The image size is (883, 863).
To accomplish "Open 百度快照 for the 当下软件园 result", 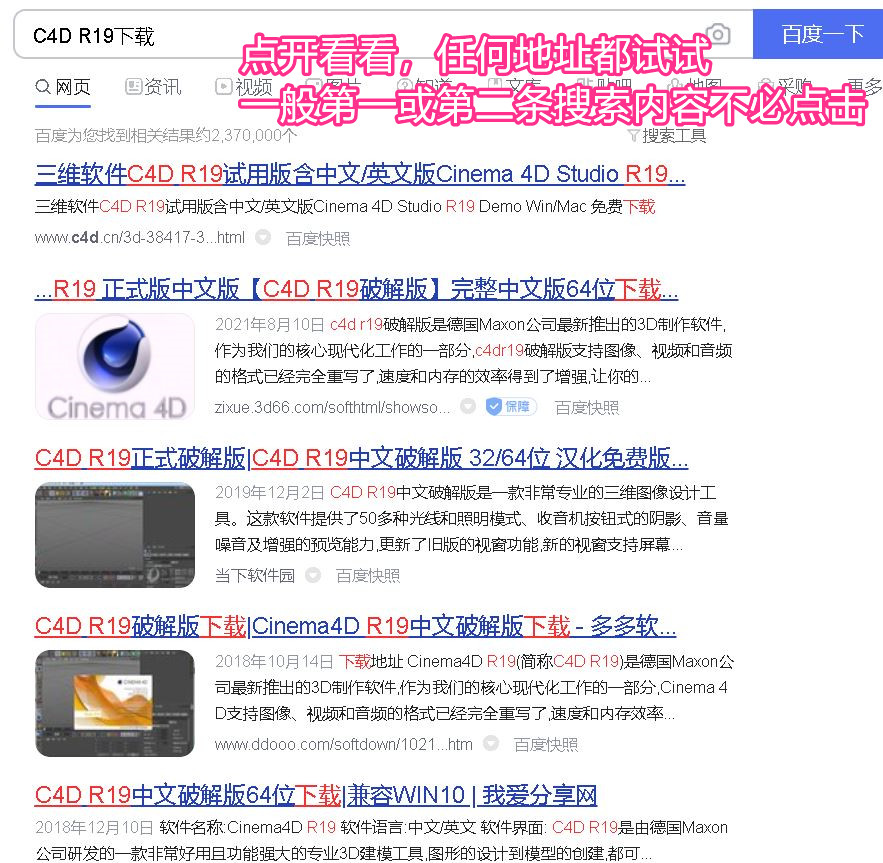I will [367, 575].
